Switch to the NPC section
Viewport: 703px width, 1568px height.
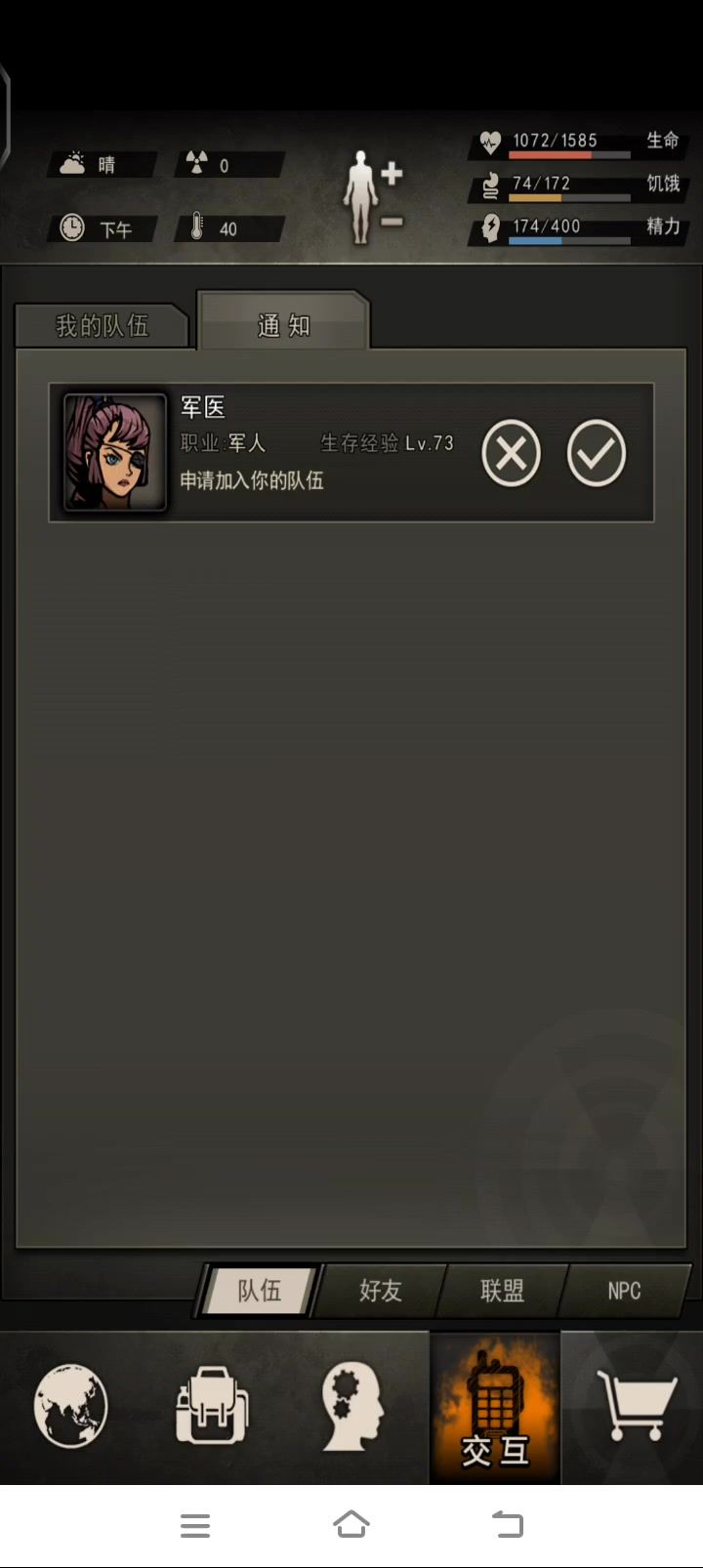625,1291
